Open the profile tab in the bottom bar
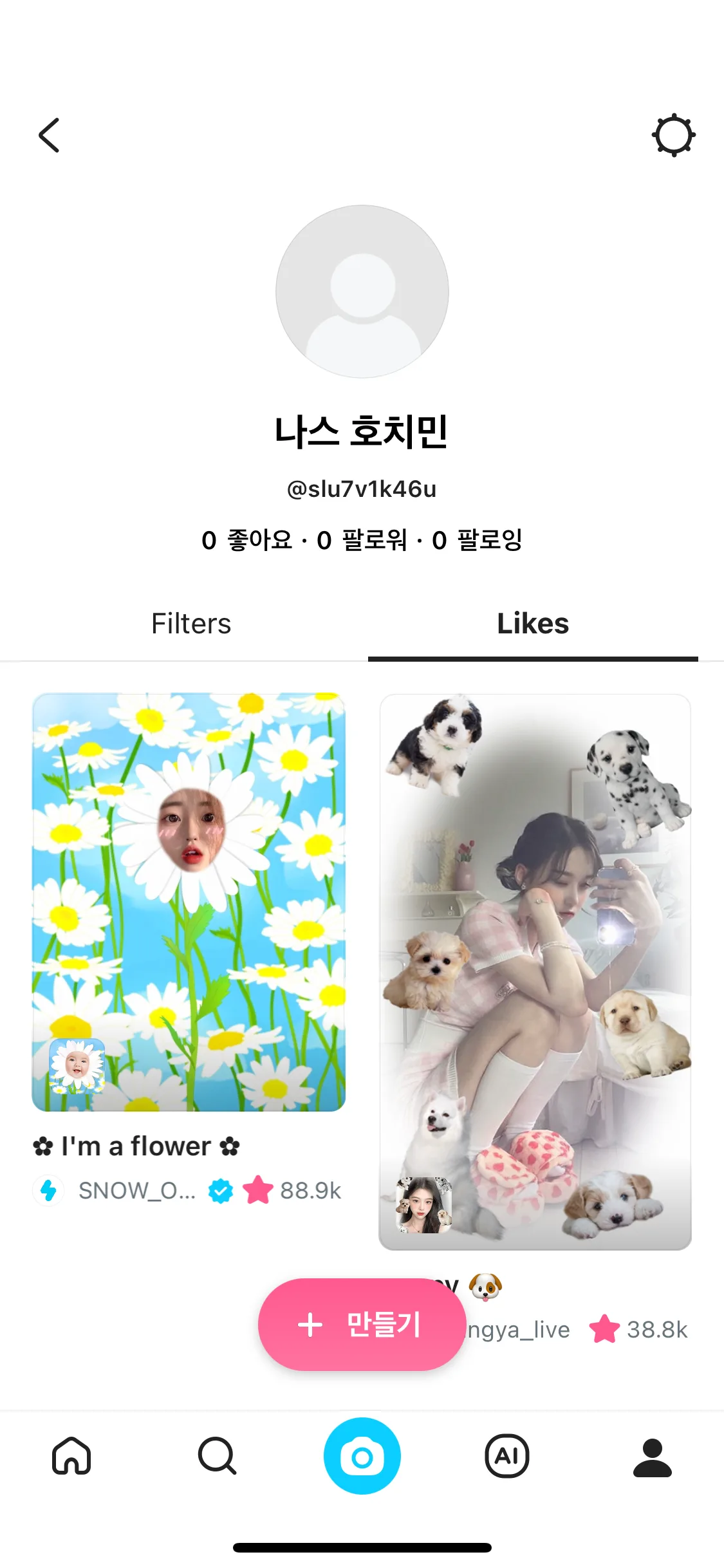The height and width of the screenshot is (1568, 724). click(x=652, y=1456)
